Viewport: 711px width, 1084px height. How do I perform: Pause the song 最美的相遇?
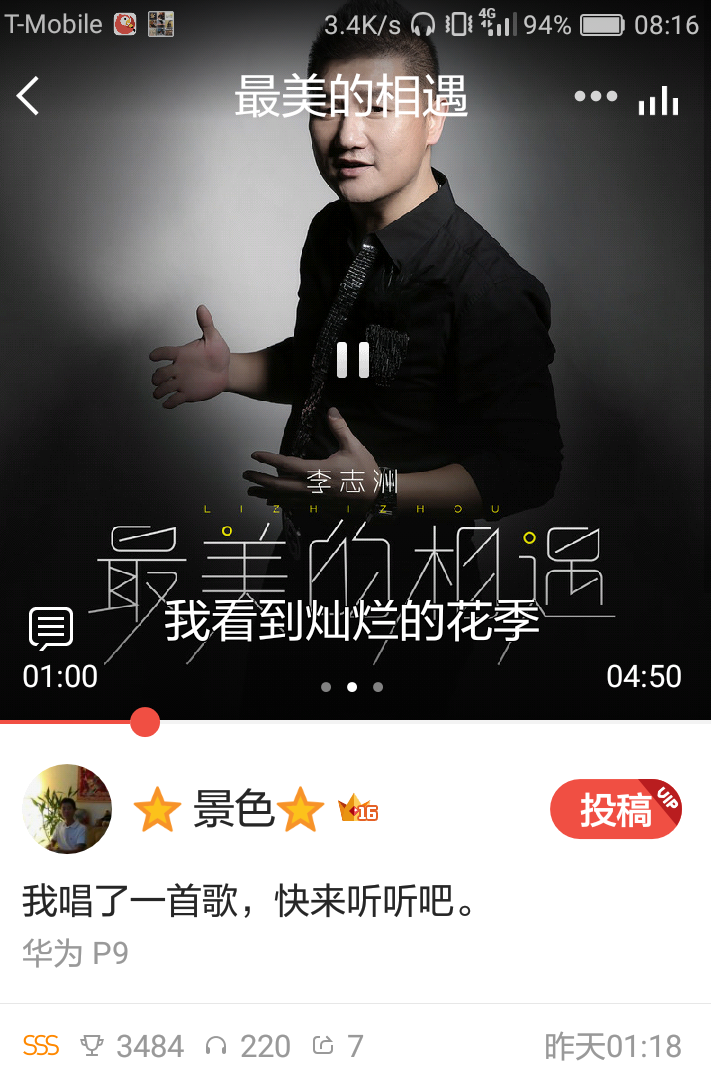click(352, 360)
